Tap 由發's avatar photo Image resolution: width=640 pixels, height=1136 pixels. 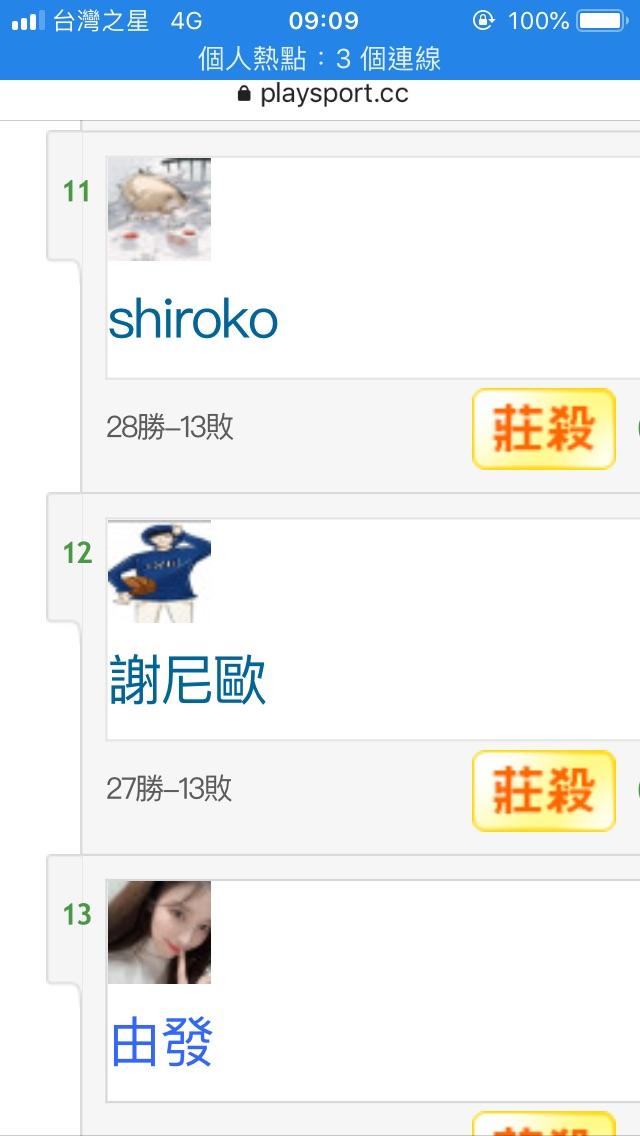tap(159, 932)
